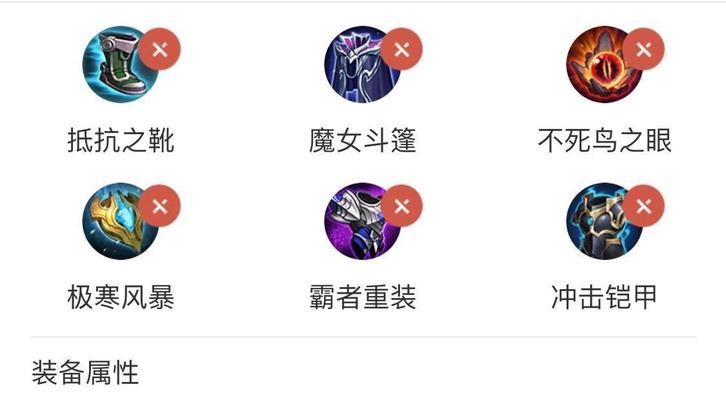Remove 魔女斗篷 from the build
Screen dimensions: 726x400
click(x=402, y=49)
